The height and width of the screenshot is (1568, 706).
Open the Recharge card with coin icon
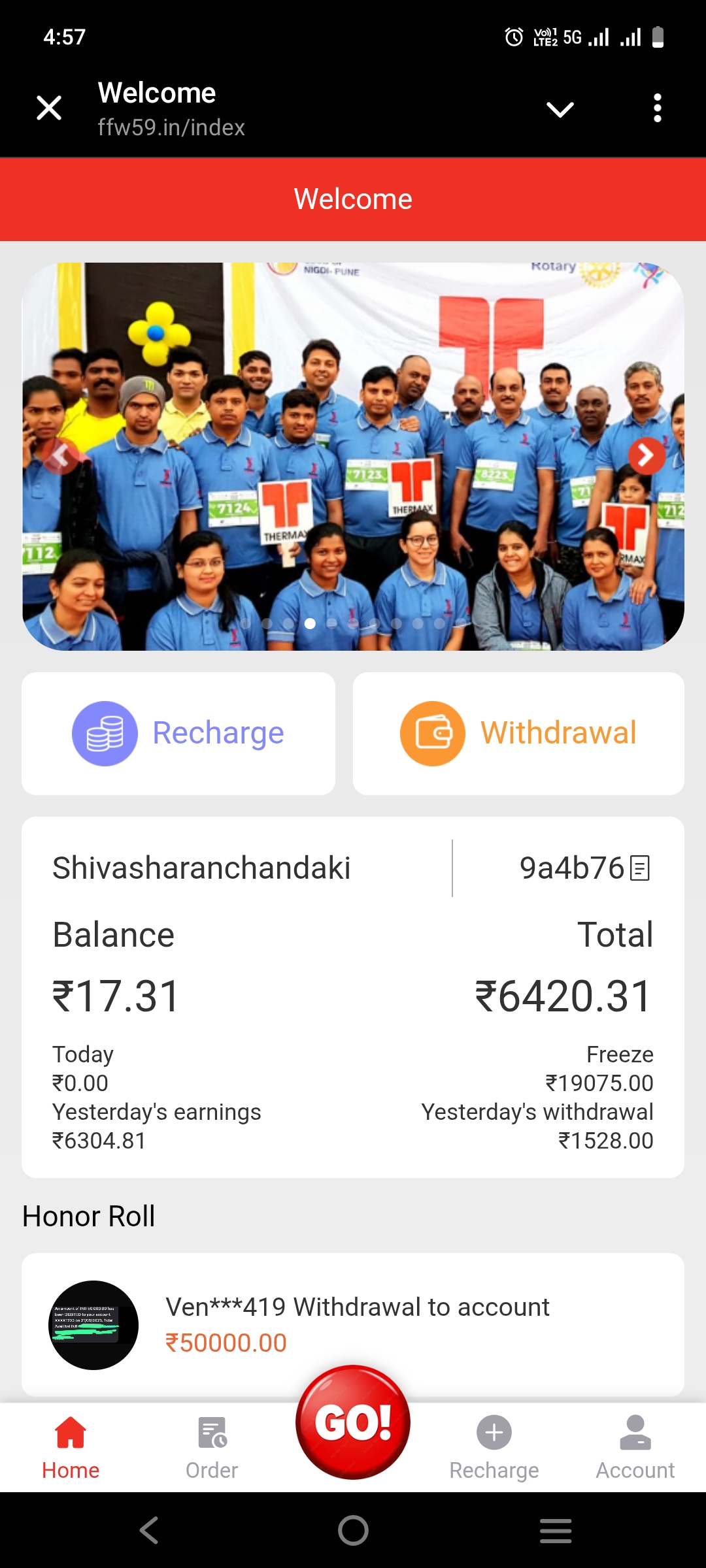coord(178,733)
